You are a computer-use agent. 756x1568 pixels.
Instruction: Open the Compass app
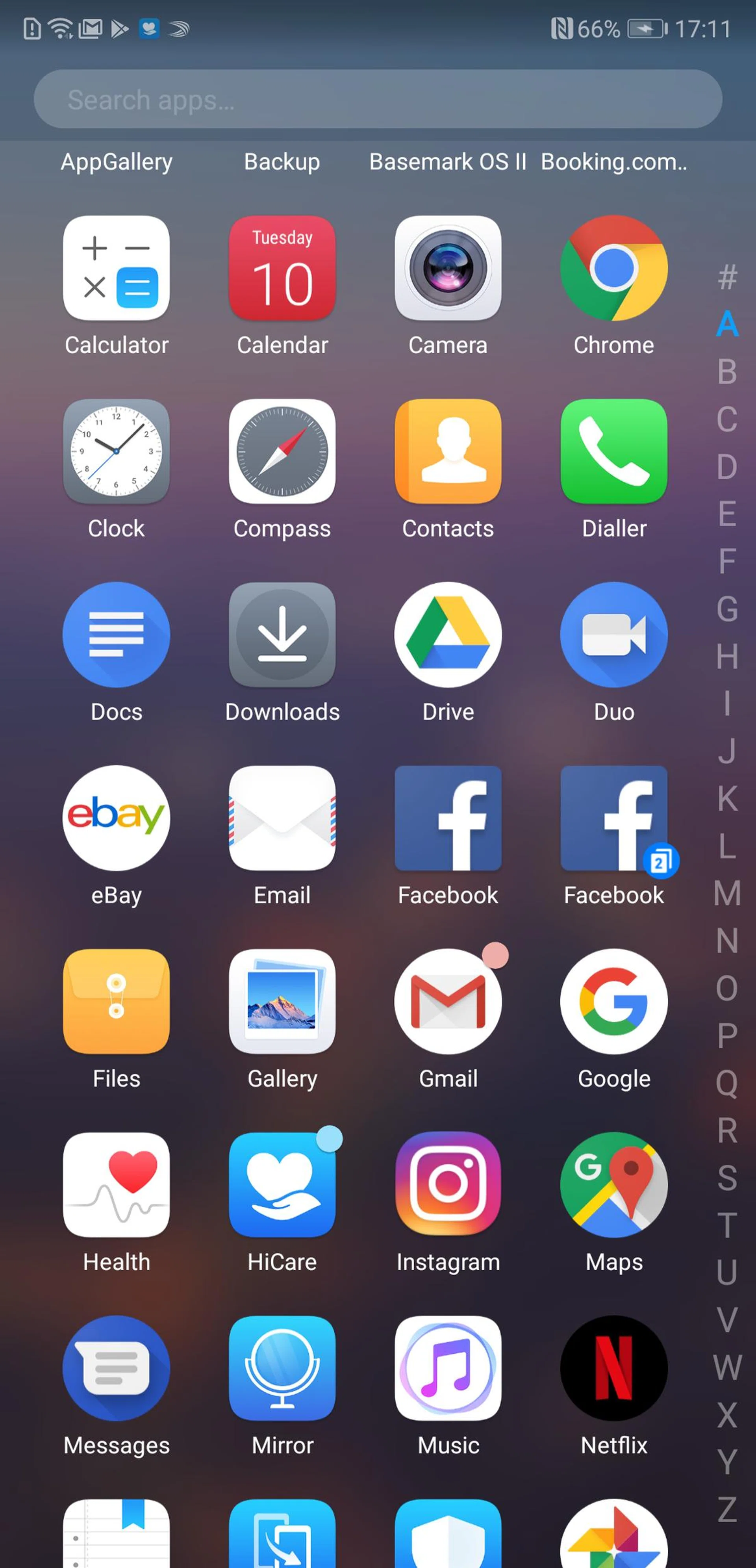[x=282, y=452]
